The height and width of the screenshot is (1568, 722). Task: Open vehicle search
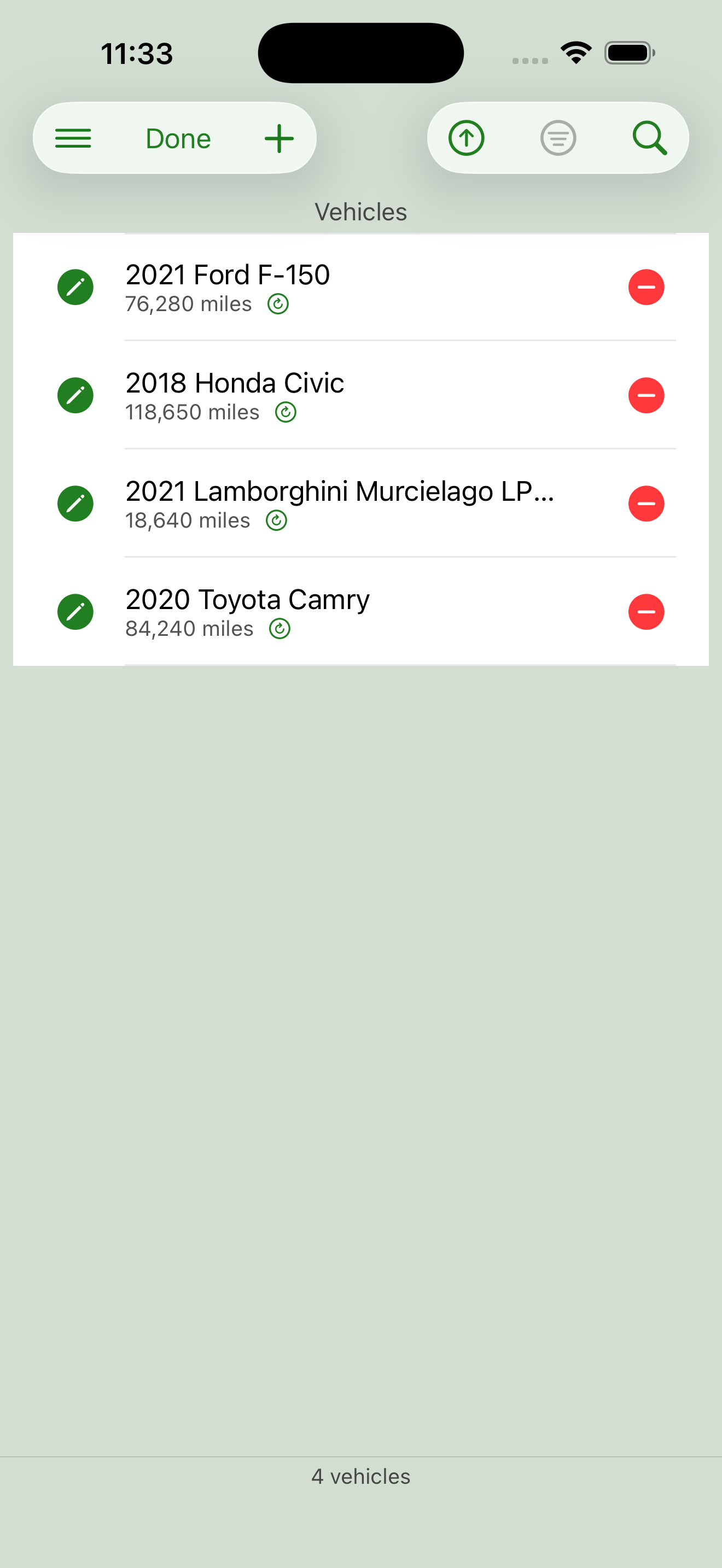click(650, 138)
